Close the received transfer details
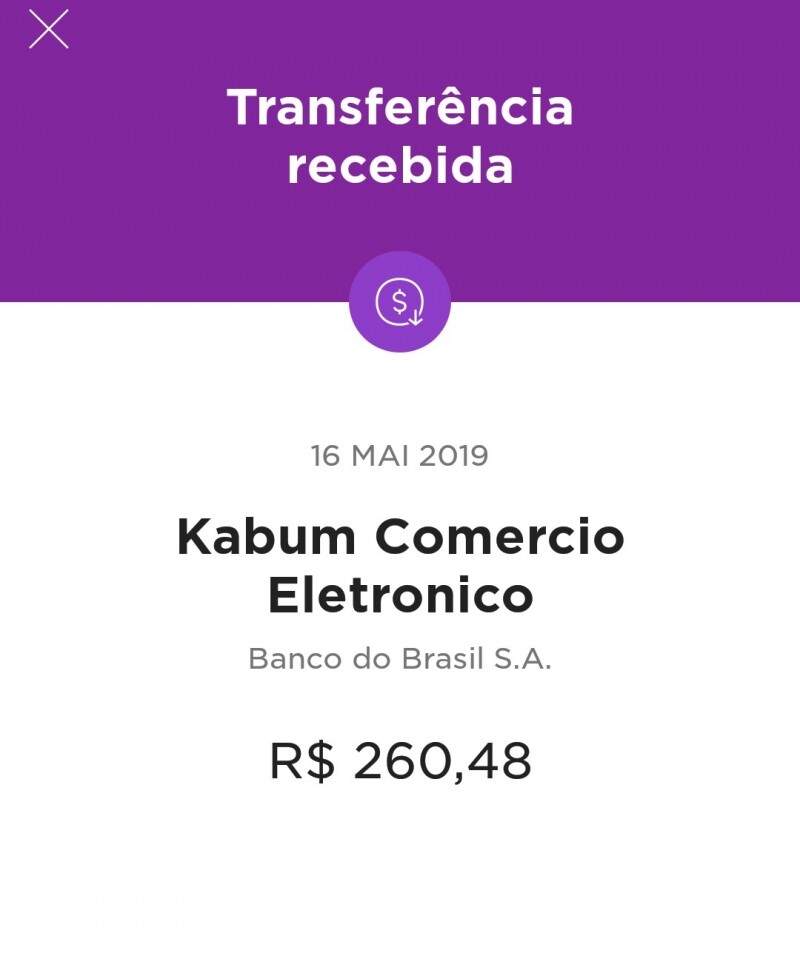The height and width of the screenshot is (956, 800). (48, 30)
